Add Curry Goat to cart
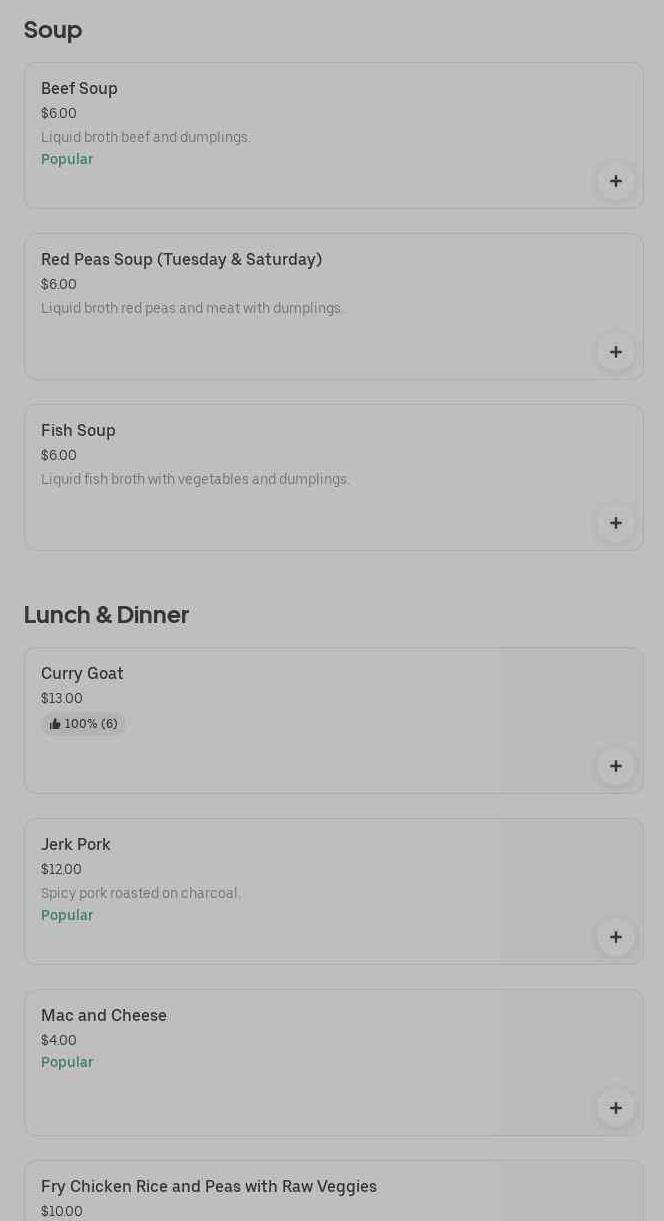The image size is (664, 1221). point(616,766)
